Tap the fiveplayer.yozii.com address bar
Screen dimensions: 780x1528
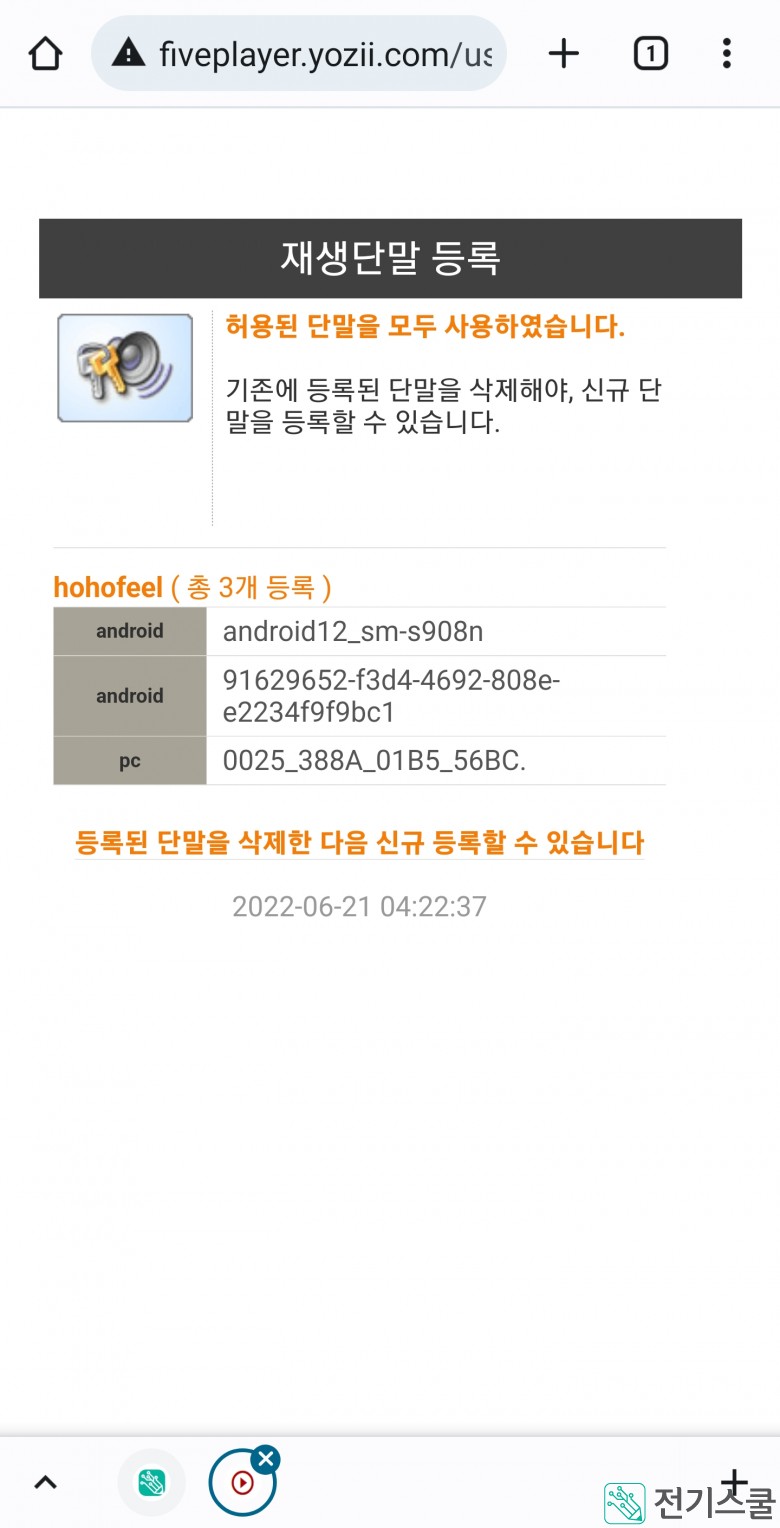tap(300, 54)
